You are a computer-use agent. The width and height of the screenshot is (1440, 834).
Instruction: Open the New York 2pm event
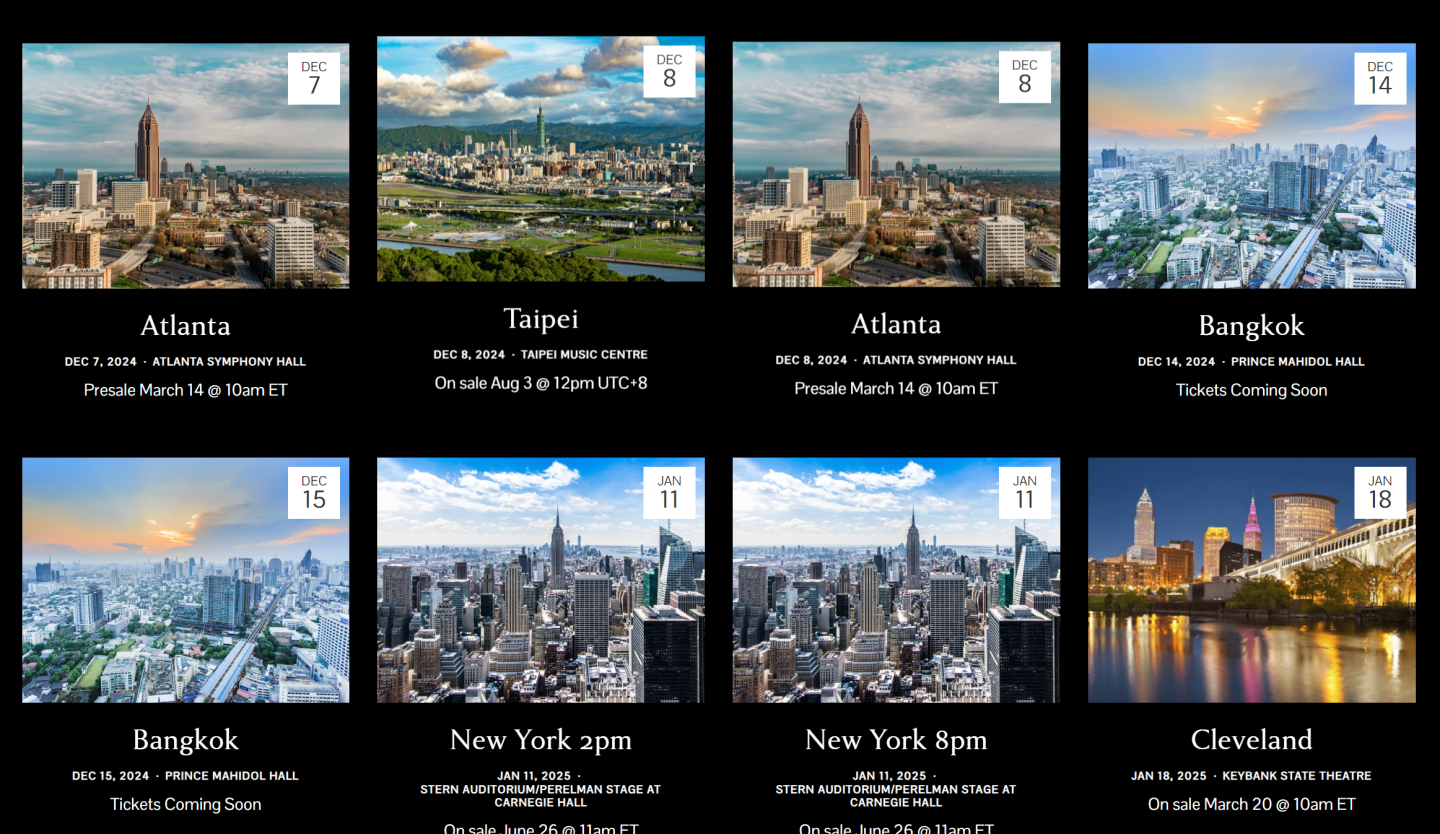tap(541, 580)
